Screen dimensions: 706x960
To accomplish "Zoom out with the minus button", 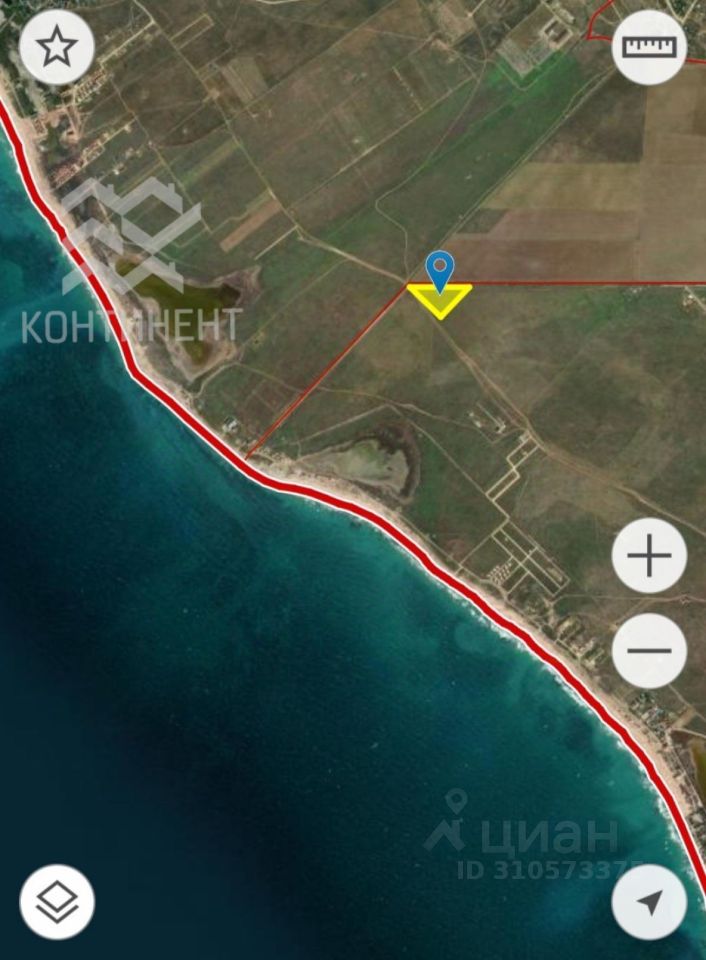I will pyautogui.click(x=649, y=650).
